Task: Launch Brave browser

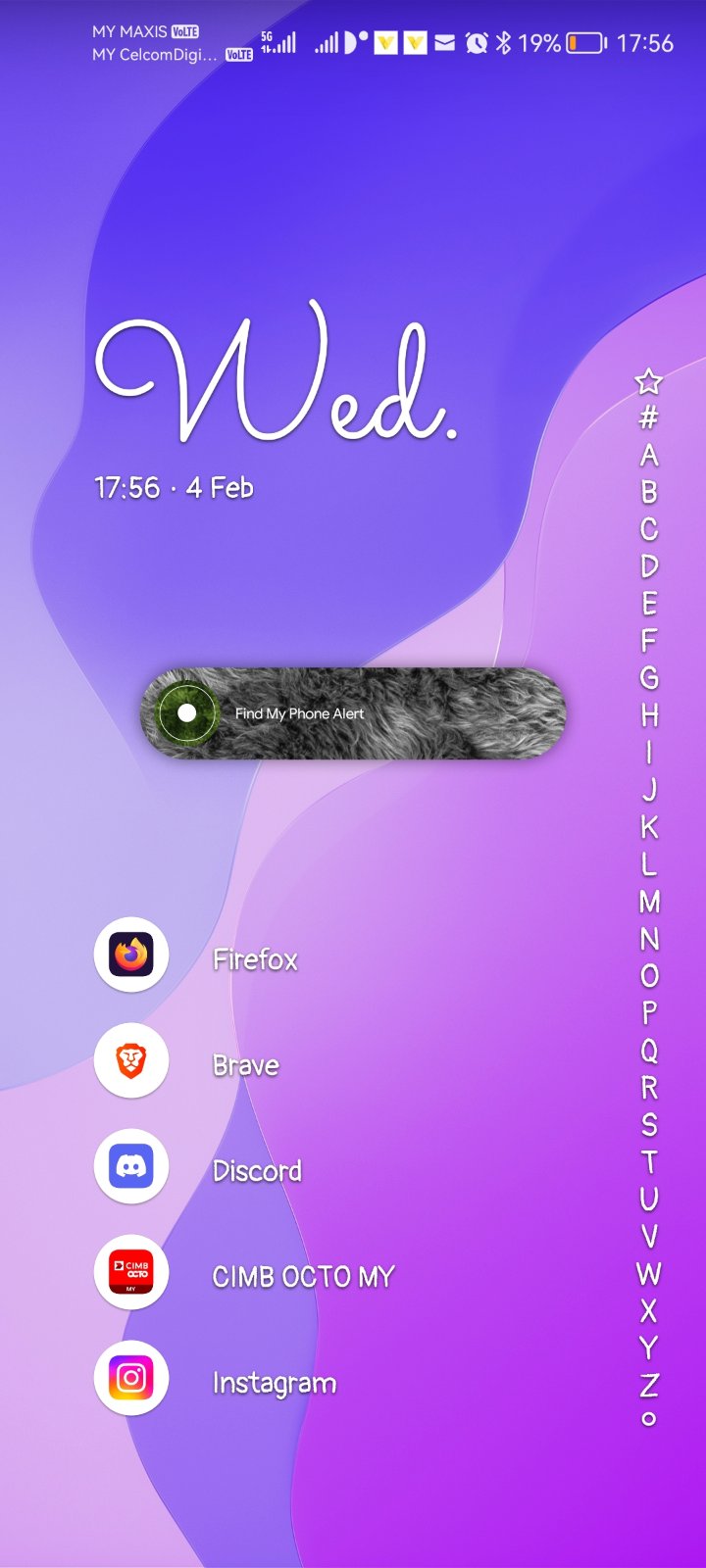Action: point(131,1061)
